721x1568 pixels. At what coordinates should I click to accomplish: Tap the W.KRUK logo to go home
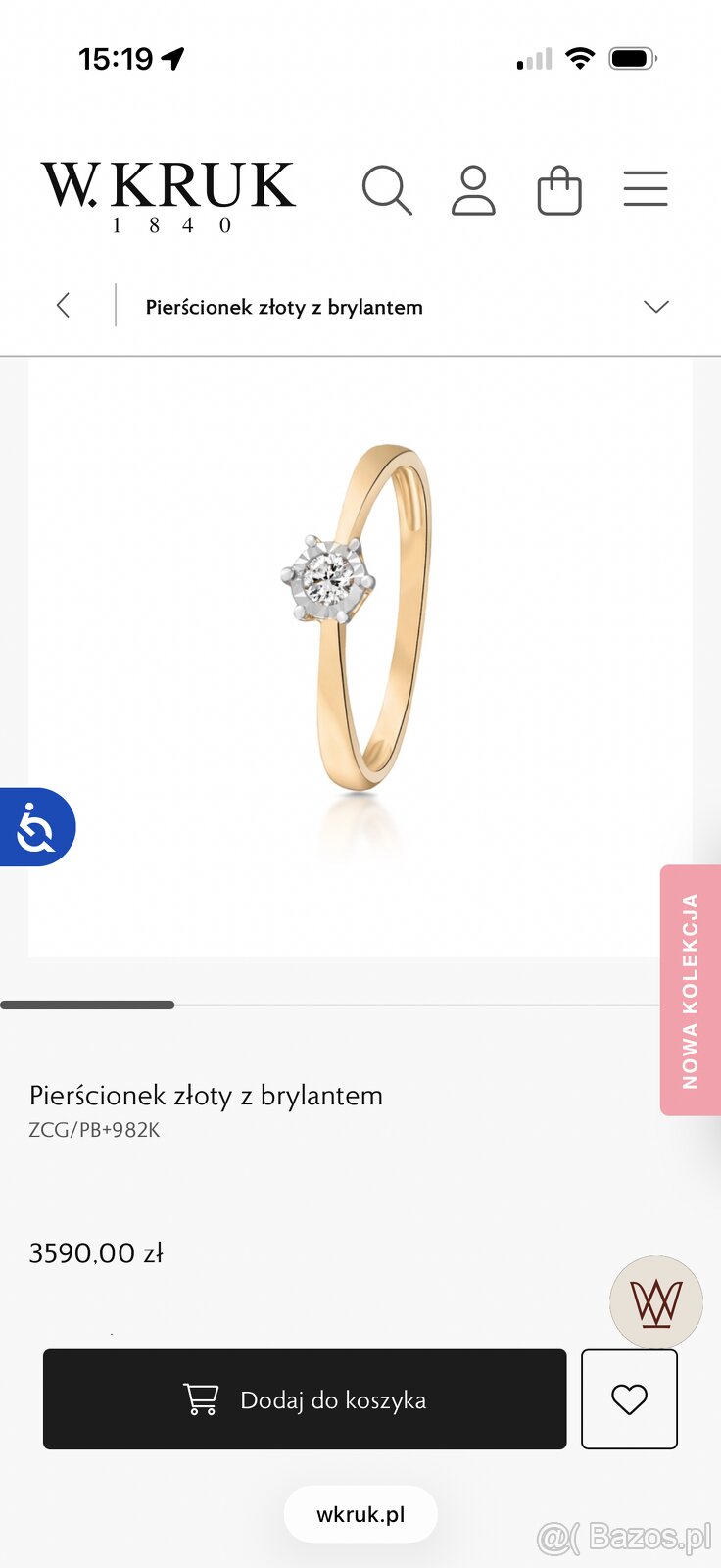tap(168, 197)
